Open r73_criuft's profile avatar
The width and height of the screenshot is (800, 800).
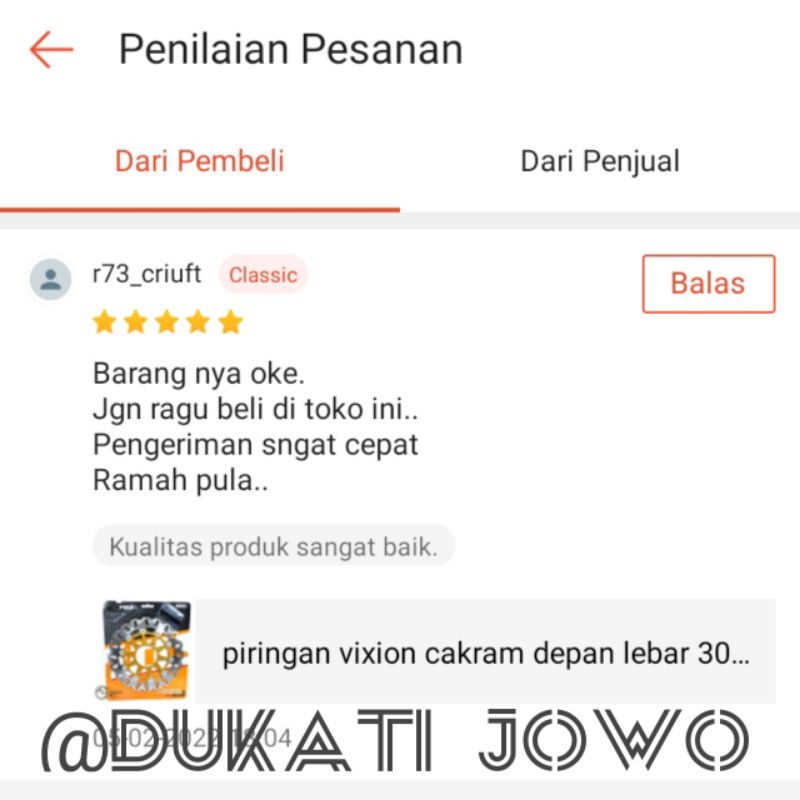click(x=50, y=279)
